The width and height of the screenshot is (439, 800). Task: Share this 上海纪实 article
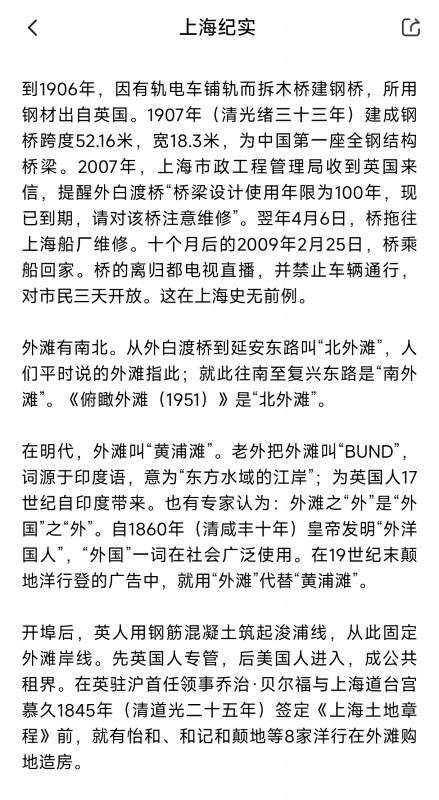tap(410, 27)
